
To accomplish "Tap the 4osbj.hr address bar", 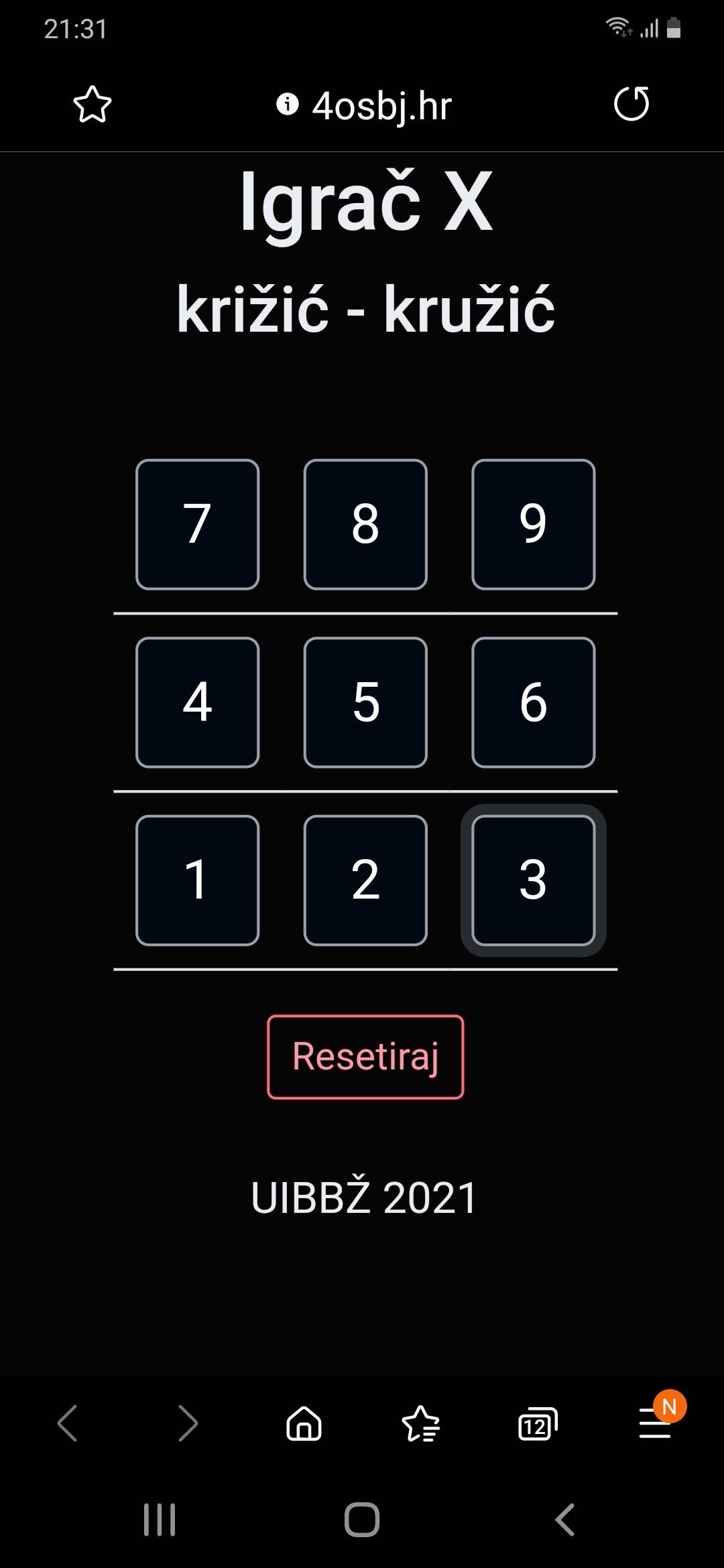I will (364, 105).
